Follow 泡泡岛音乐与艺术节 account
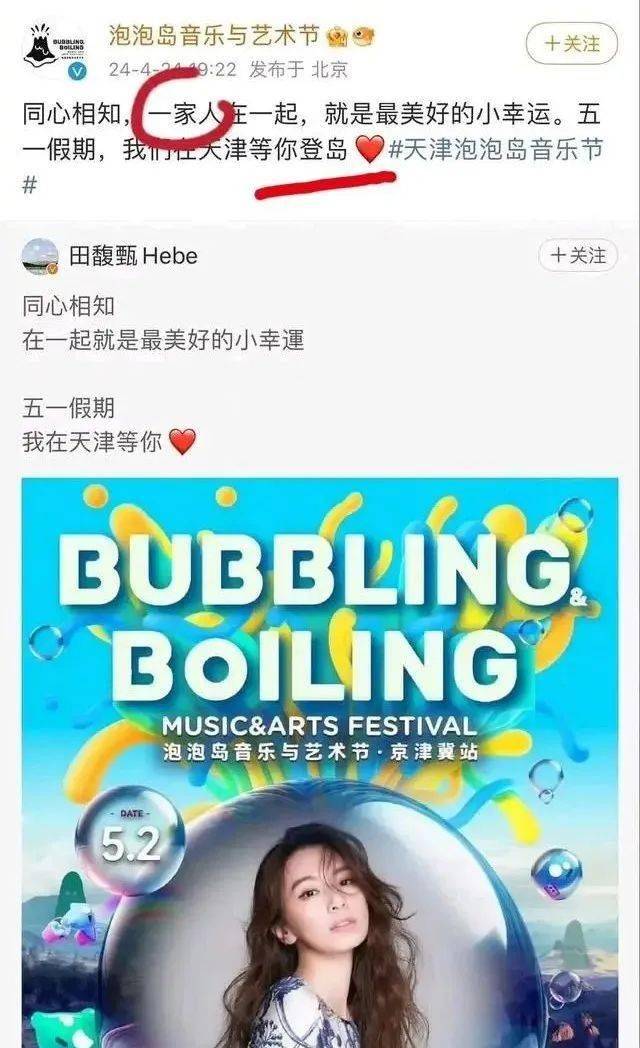The height and width of the screenshot is (1048, 640). 570,44
